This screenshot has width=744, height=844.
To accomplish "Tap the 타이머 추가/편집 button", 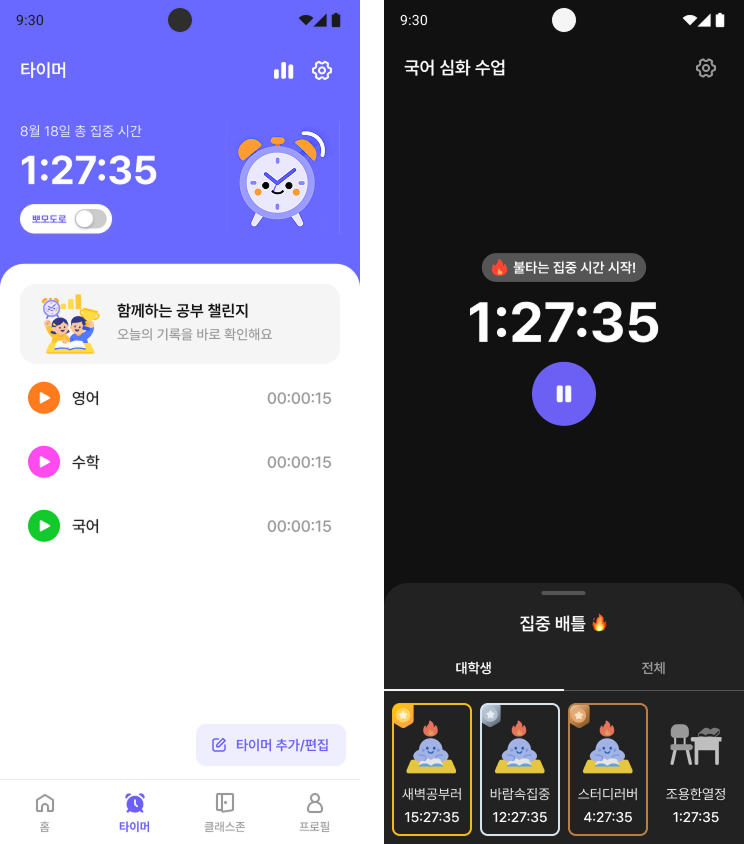I will [271, 745].
